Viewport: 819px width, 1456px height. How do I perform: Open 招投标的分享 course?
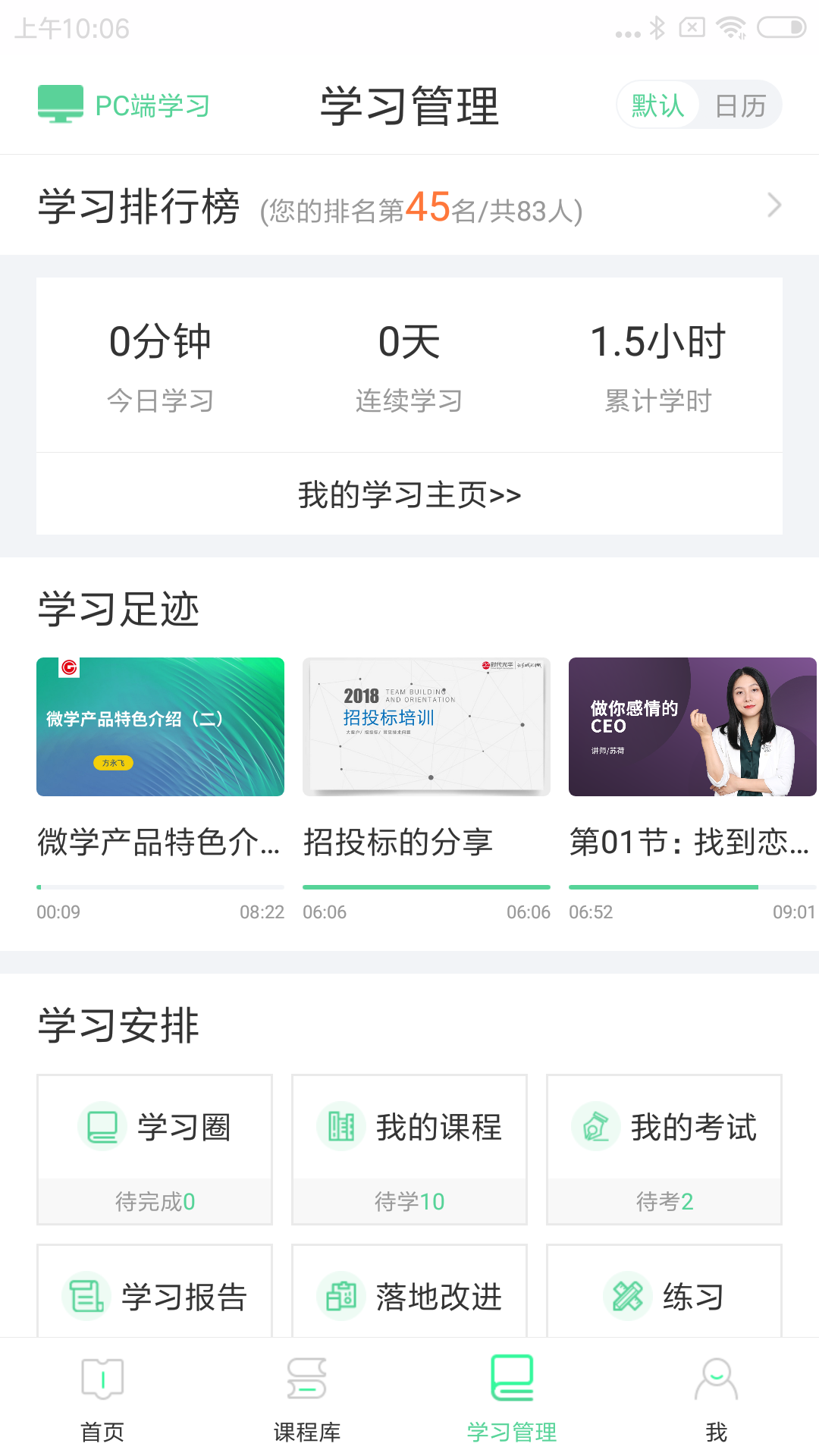click(x=426, y=726)
